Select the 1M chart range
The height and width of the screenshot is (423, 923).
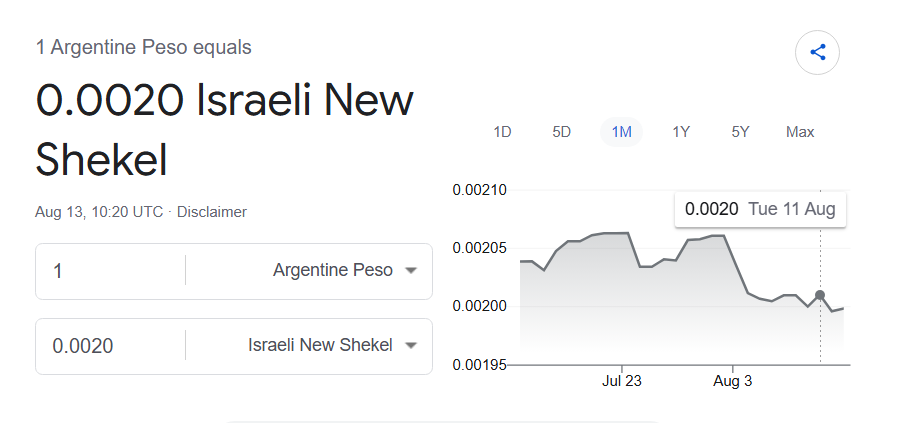622,132
